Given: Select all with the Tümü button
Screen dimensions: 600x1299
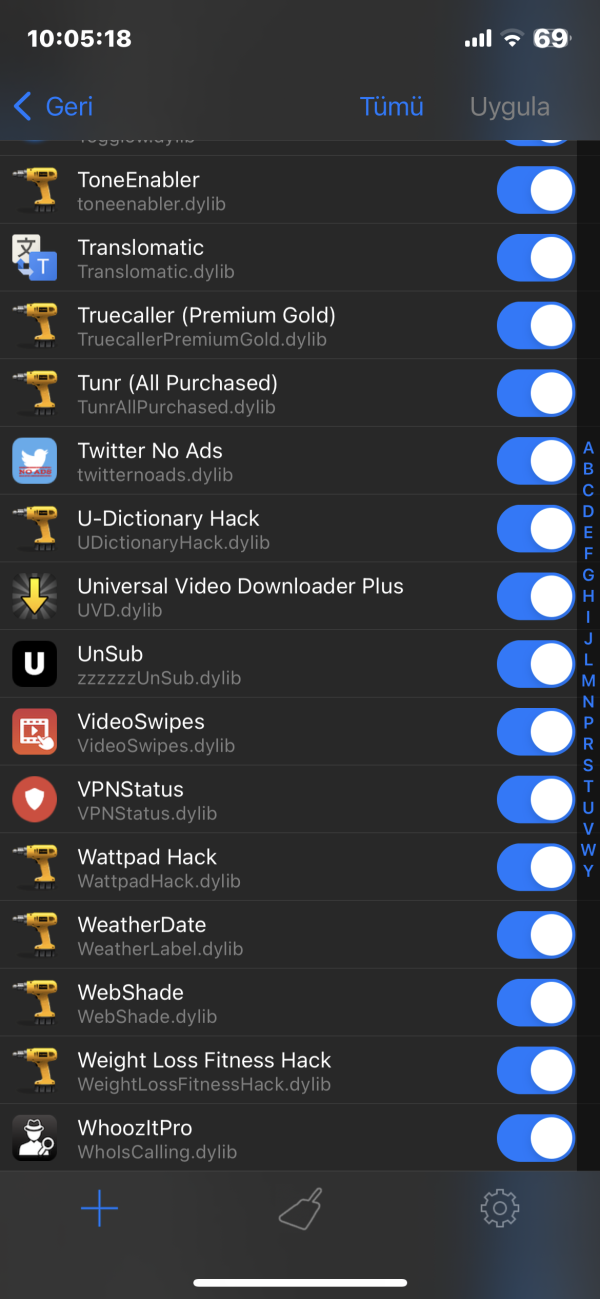Looking at the screenshot, I should tap(391, 107).
